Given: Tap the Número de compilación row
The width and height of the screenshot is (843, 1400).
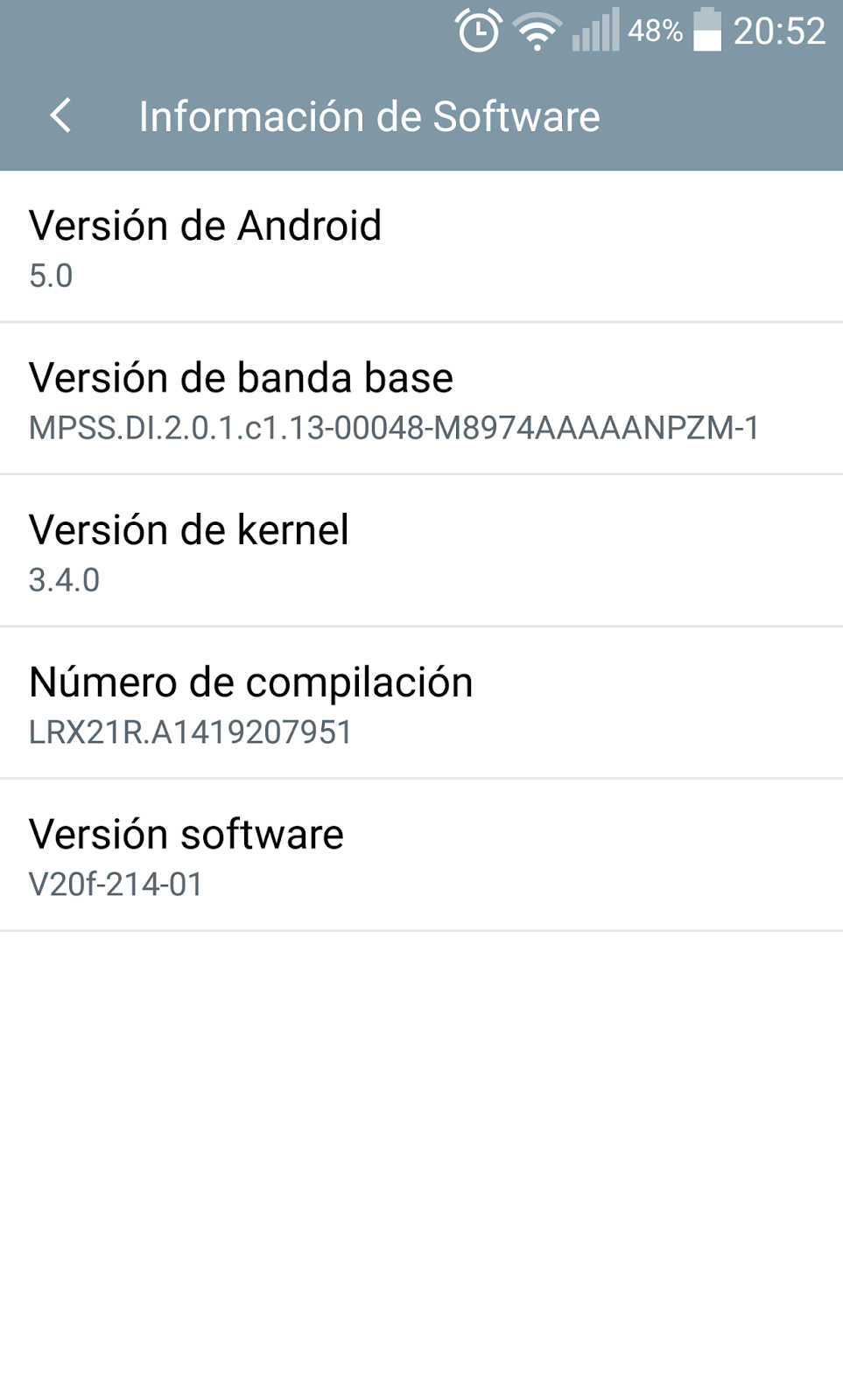Looking at the screenshot, I should [420, 704].
